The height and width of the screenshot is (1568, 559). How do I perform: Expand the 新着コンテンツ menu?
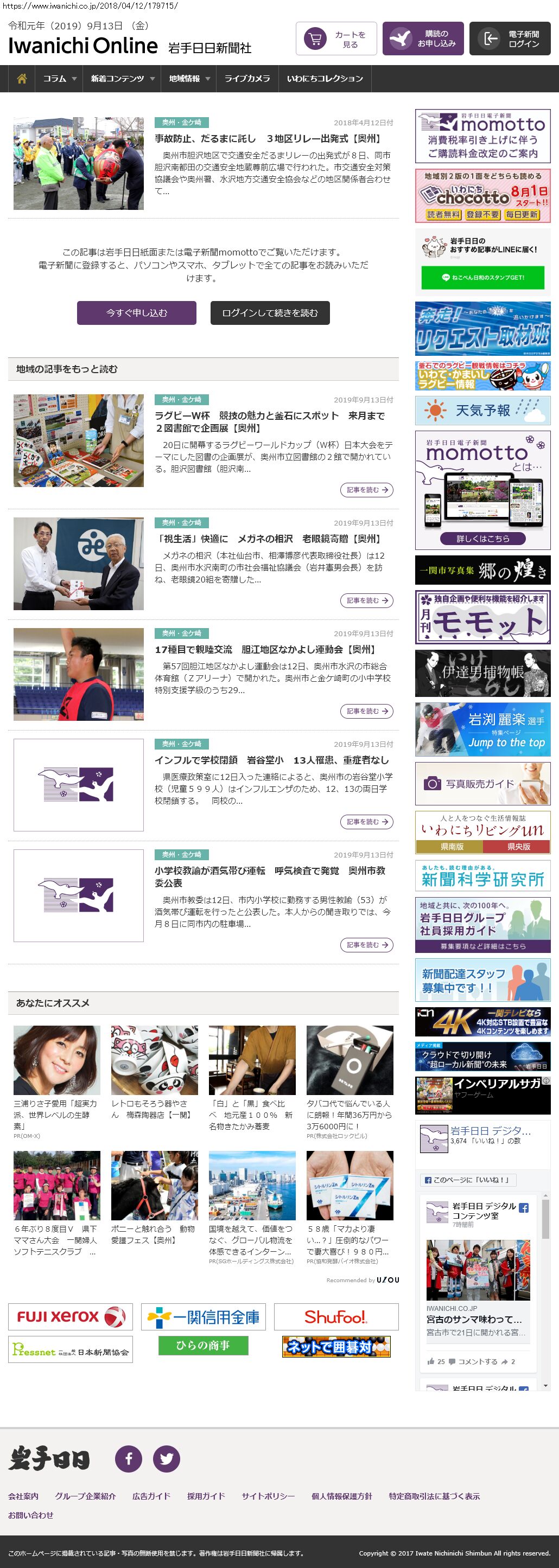122,79
